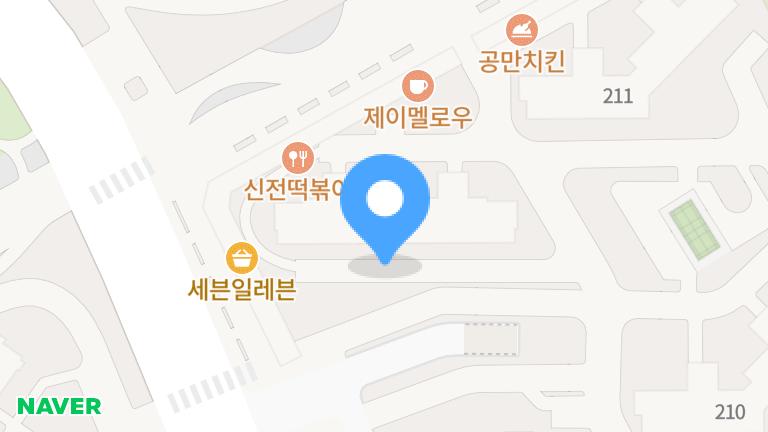Select the 공만치킨 restaurant marker
The width and height of the screenshot is (768, 432).
click(521, 30)
